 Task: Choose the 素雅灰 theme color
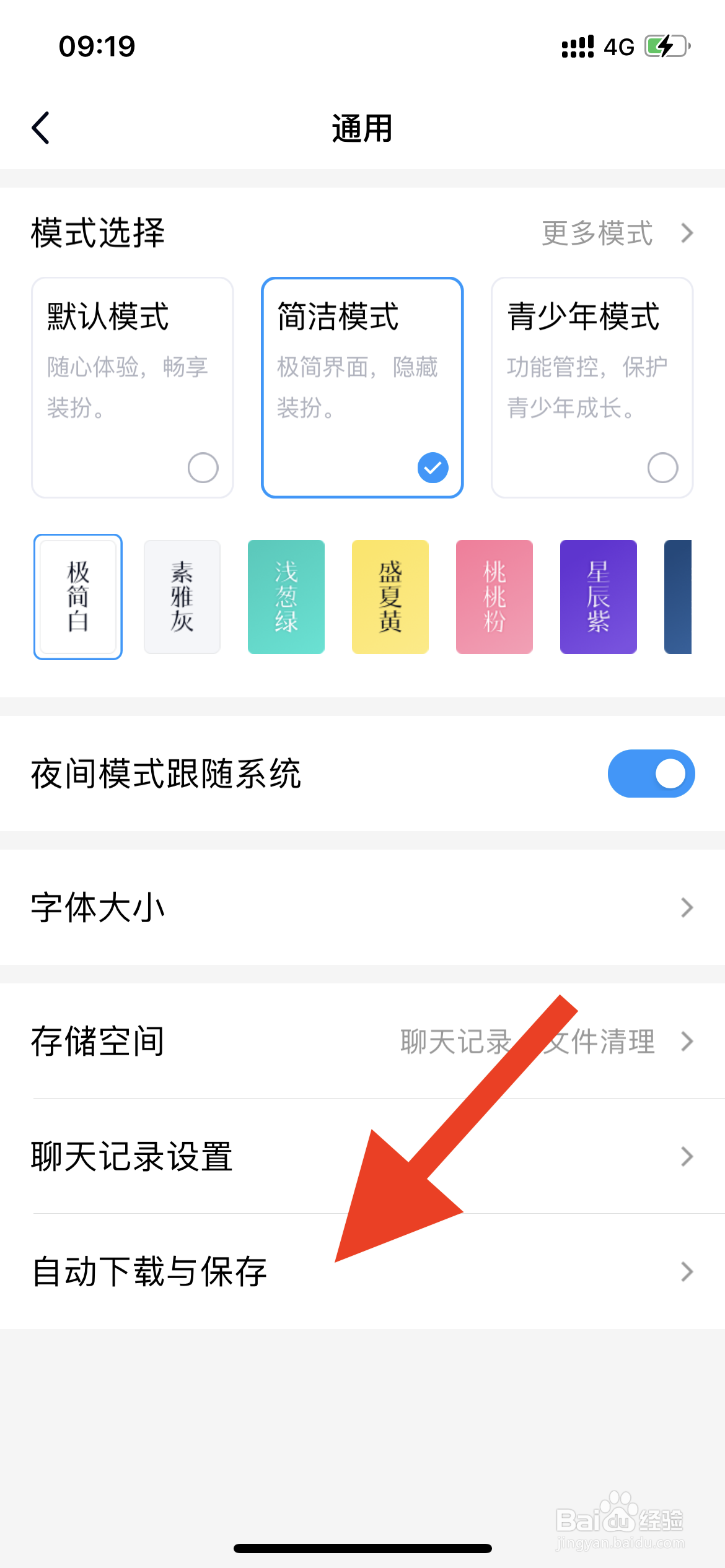tap(182, 596)
